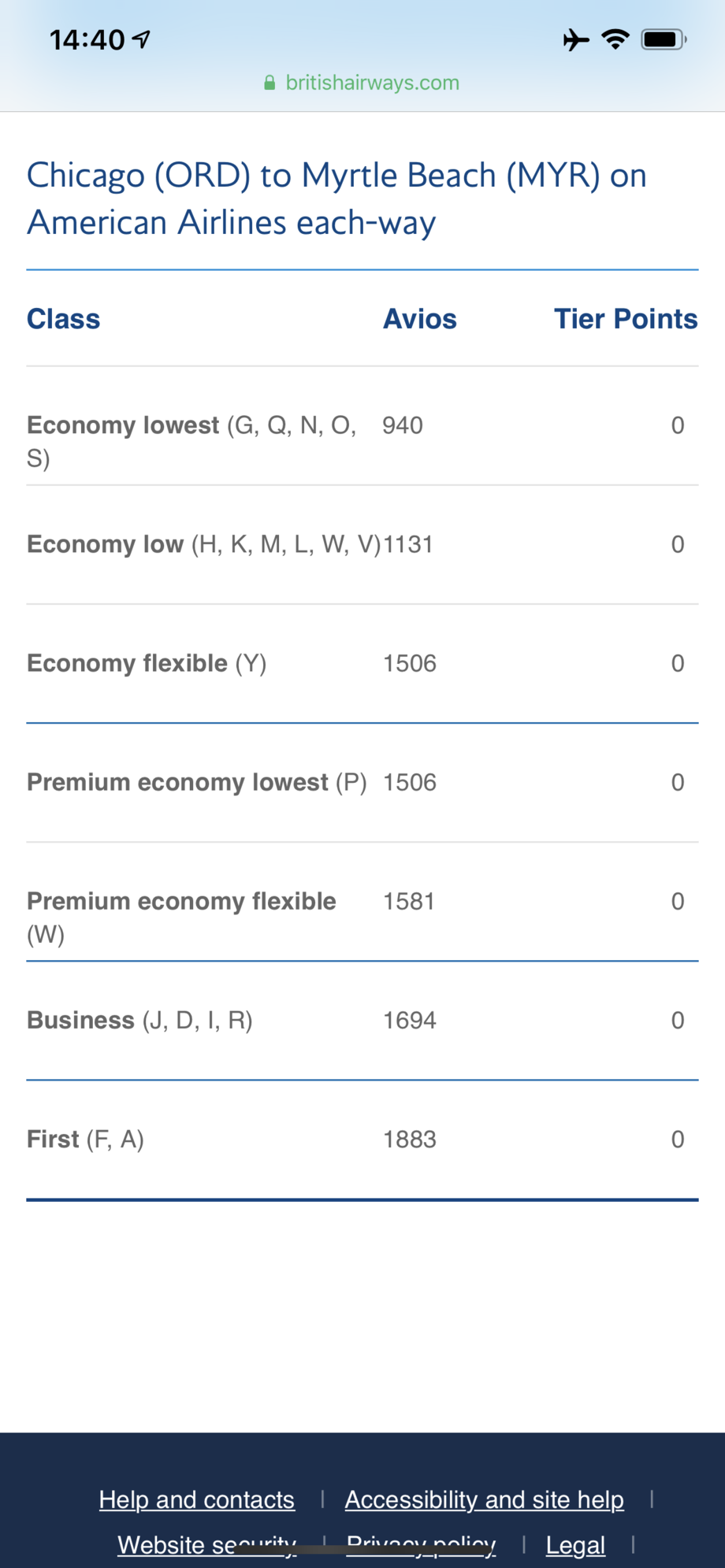The image size is (725, 1568).
Task: View the Privacy policy page
Action: [x=421, y=1544]
